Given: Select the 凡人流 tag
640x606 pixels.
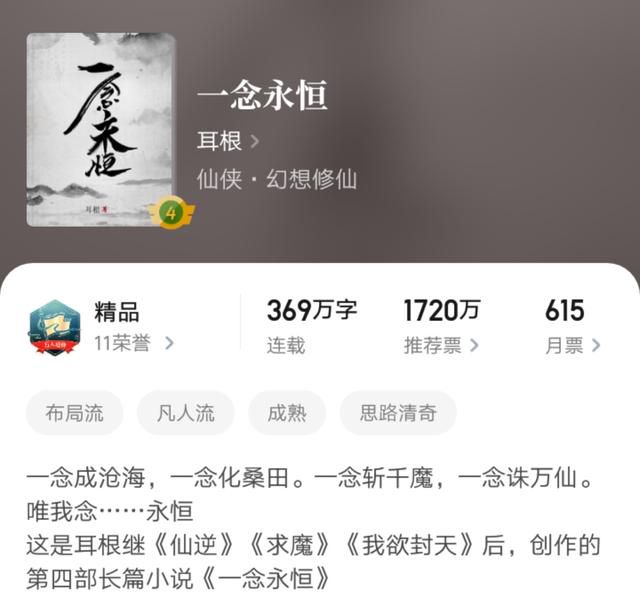Looking at the screenshot, I should pos(185,413).
